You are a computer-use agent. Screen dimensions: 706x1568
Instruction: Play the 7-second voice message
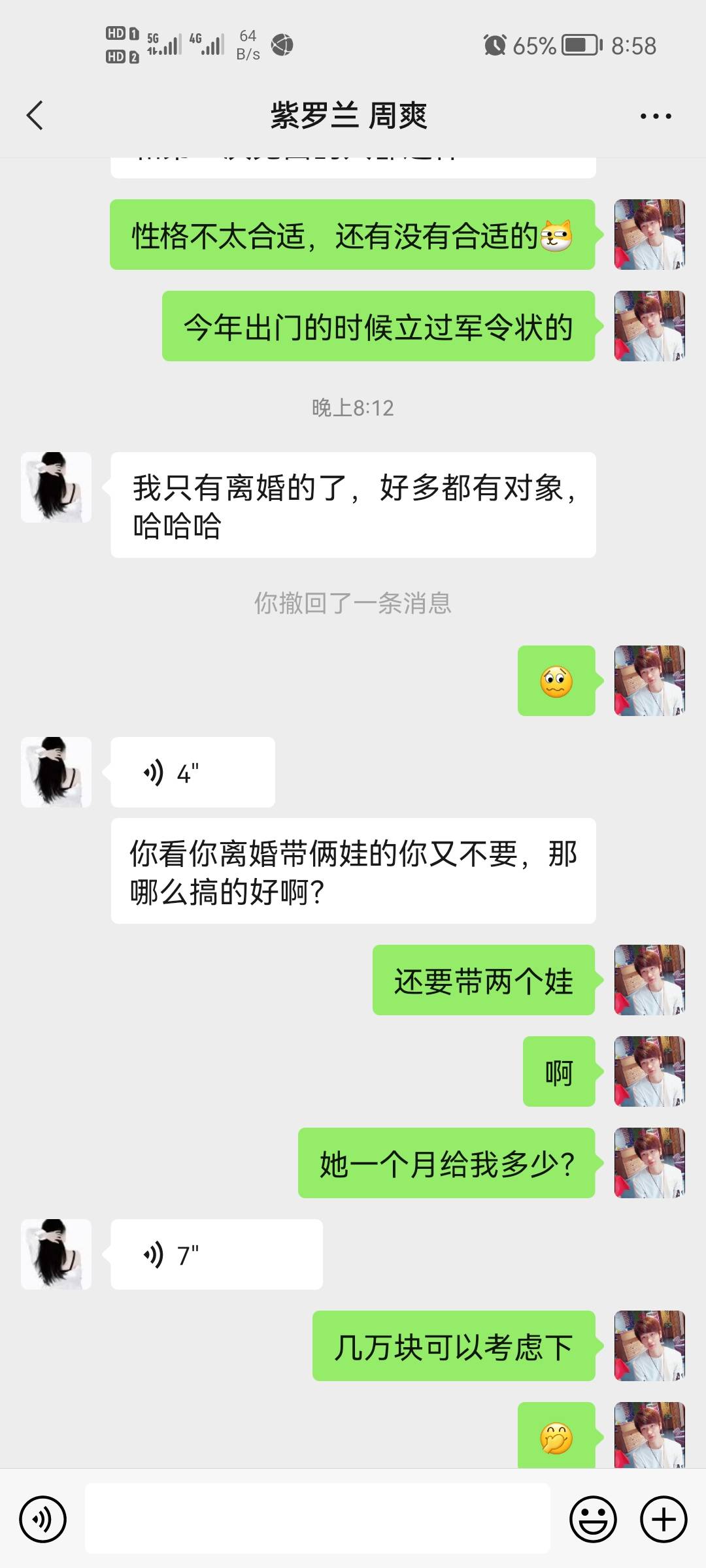click(x=216, y=1254)
